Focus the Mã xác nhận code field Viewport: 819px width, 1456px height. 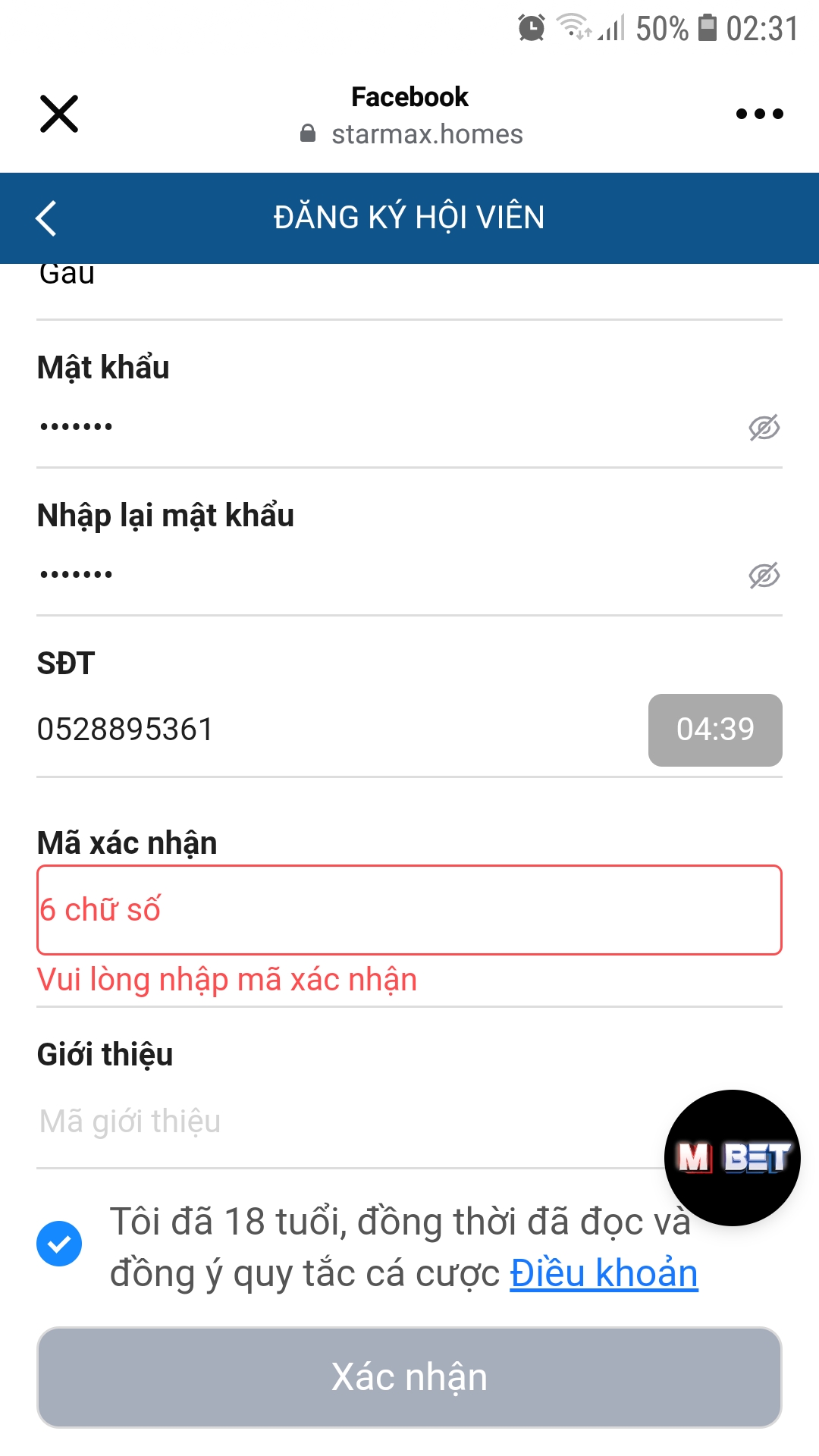[409, 910]
